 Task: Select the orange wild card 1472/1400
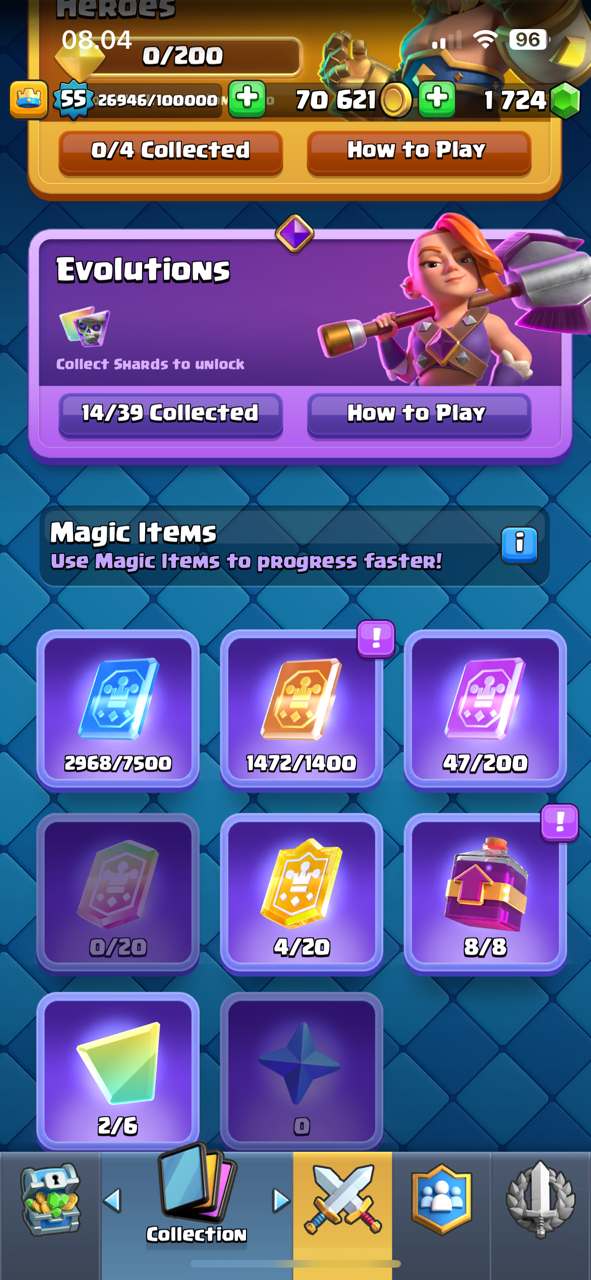point(302,709)
